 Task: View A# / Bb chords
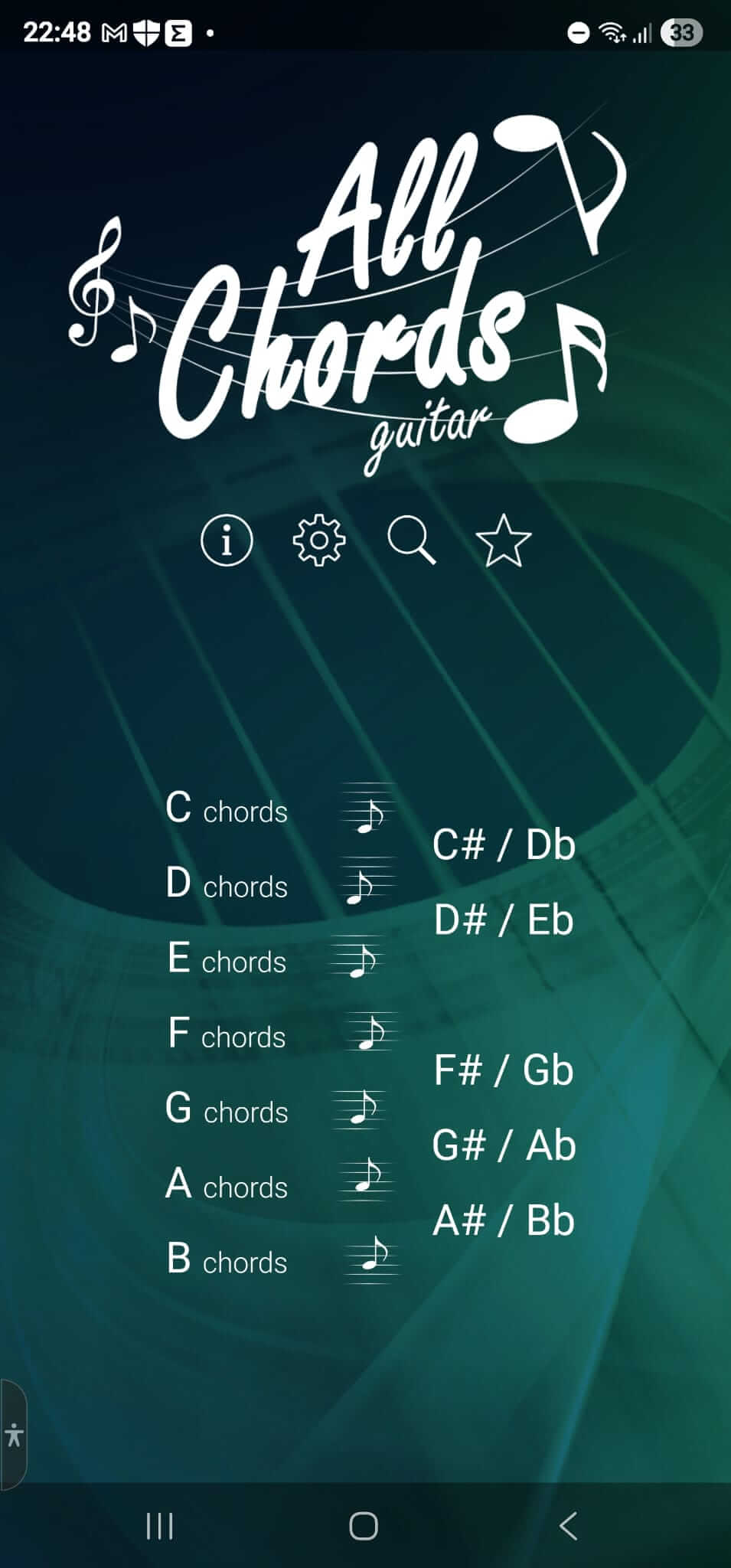pos(504,1220)
